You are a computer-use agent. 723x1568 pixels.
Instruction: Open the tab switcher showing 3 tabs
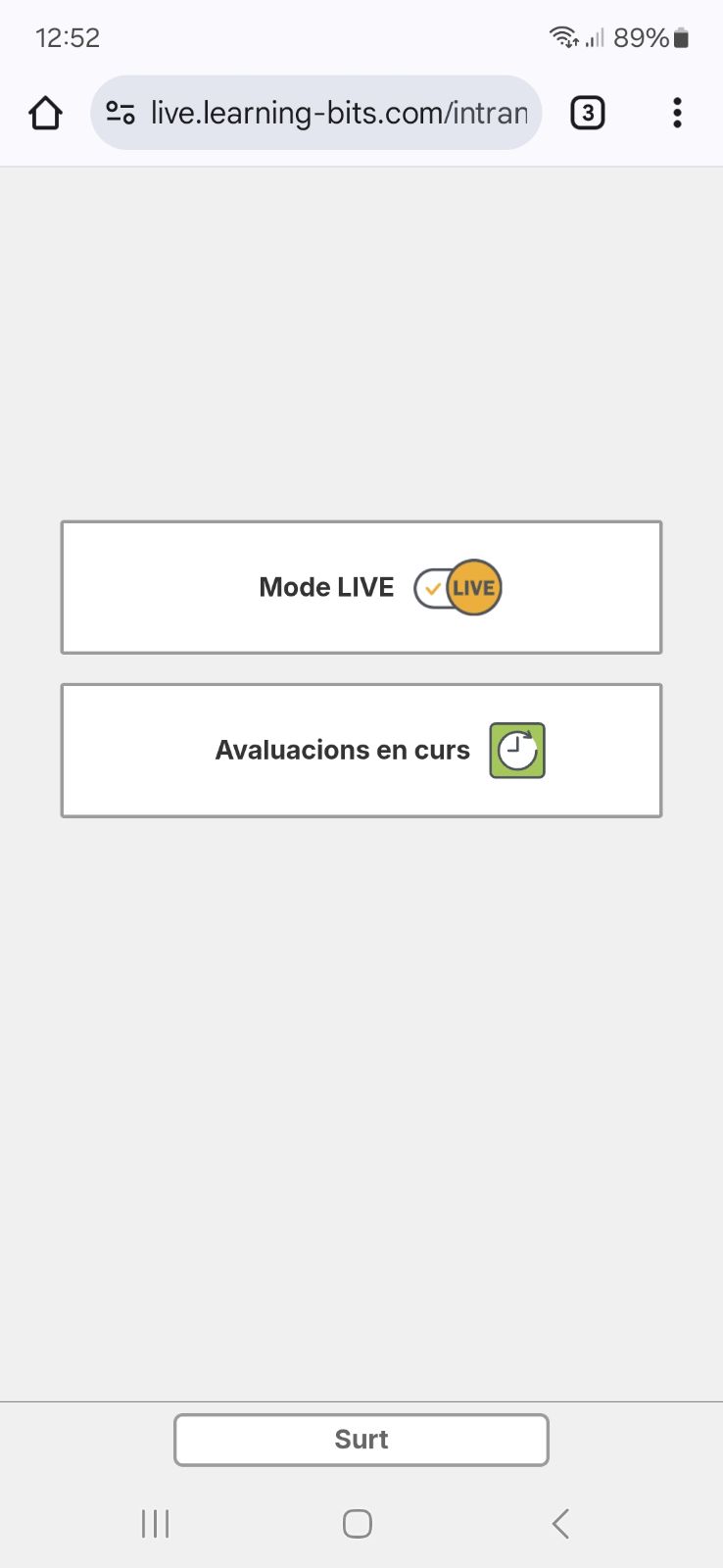tap(587, 114)
